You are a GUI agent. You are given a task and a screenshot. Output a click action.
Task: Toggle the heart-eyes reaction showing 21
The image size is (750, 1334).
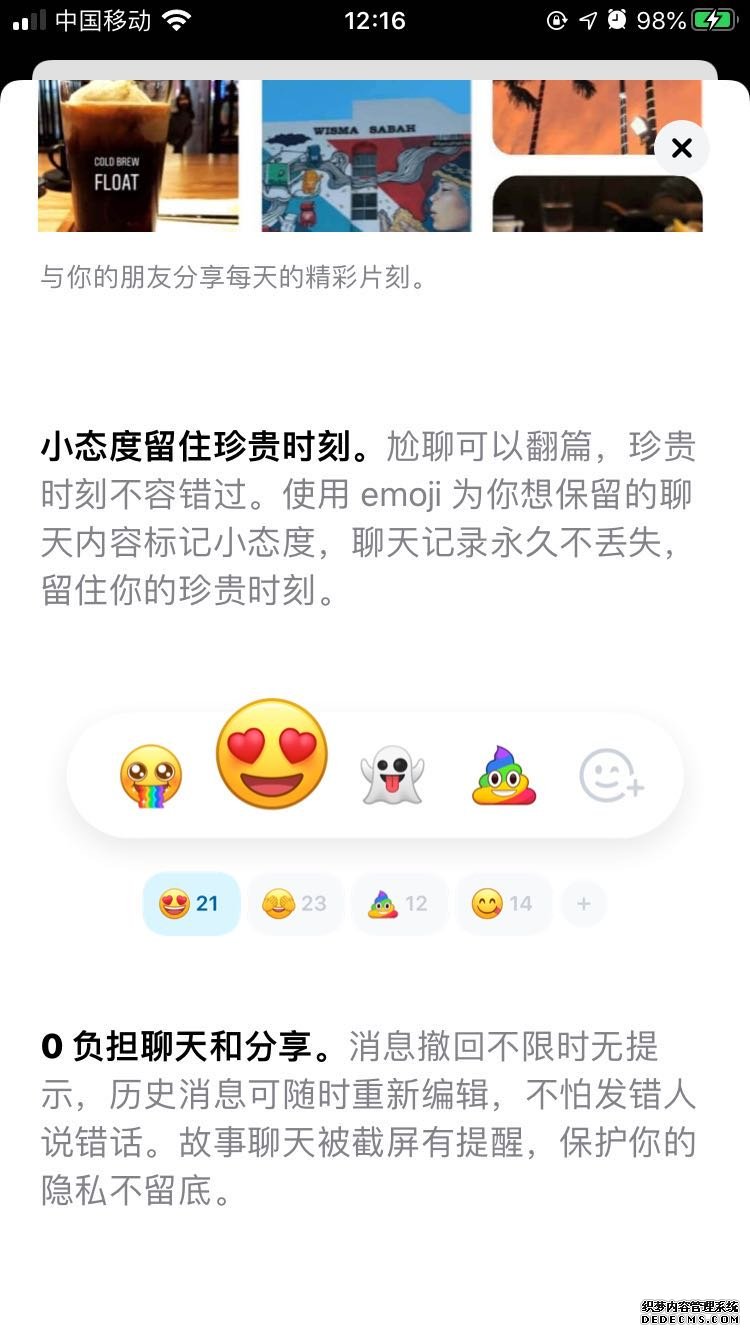[190, 902]
